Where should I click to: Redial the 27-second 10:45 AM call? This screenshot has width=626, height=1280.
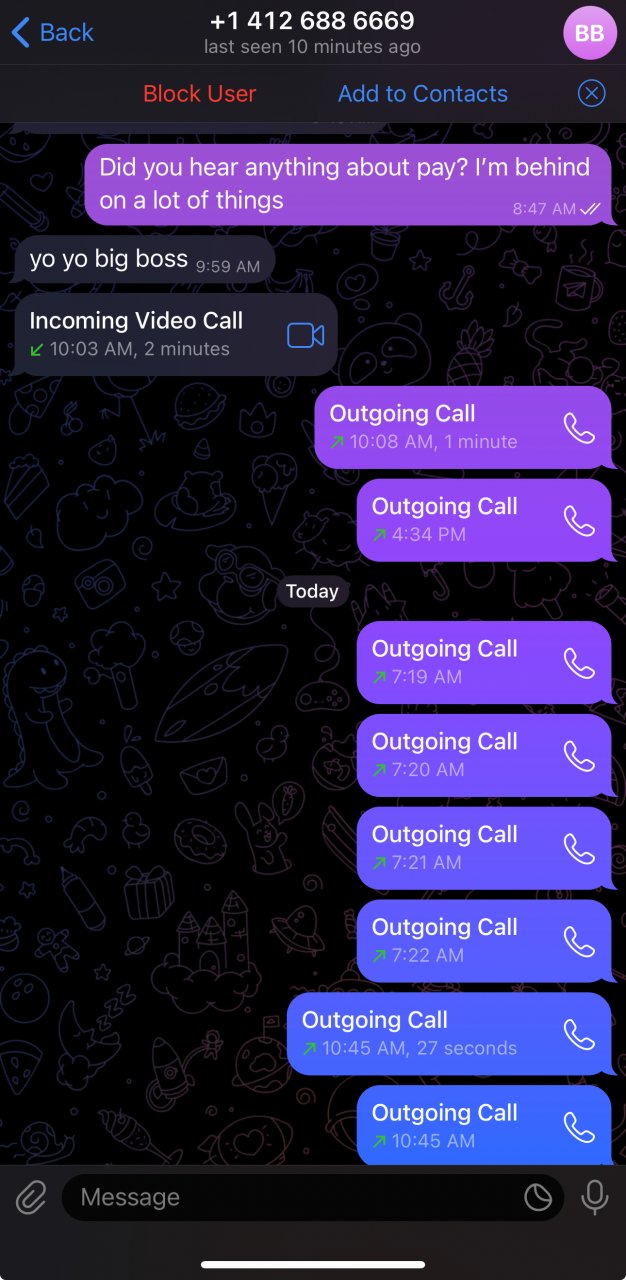[579, 1034]
